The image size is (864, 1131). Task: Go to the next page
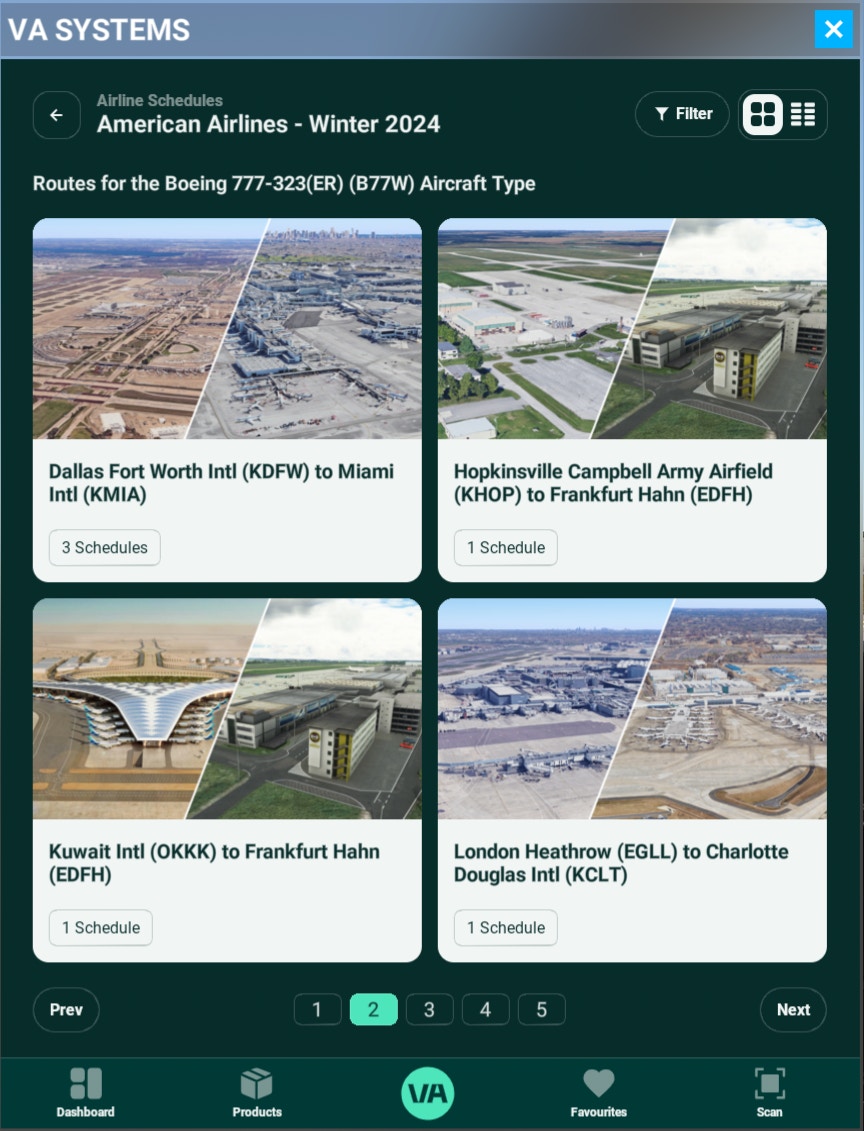(793, 1009)
